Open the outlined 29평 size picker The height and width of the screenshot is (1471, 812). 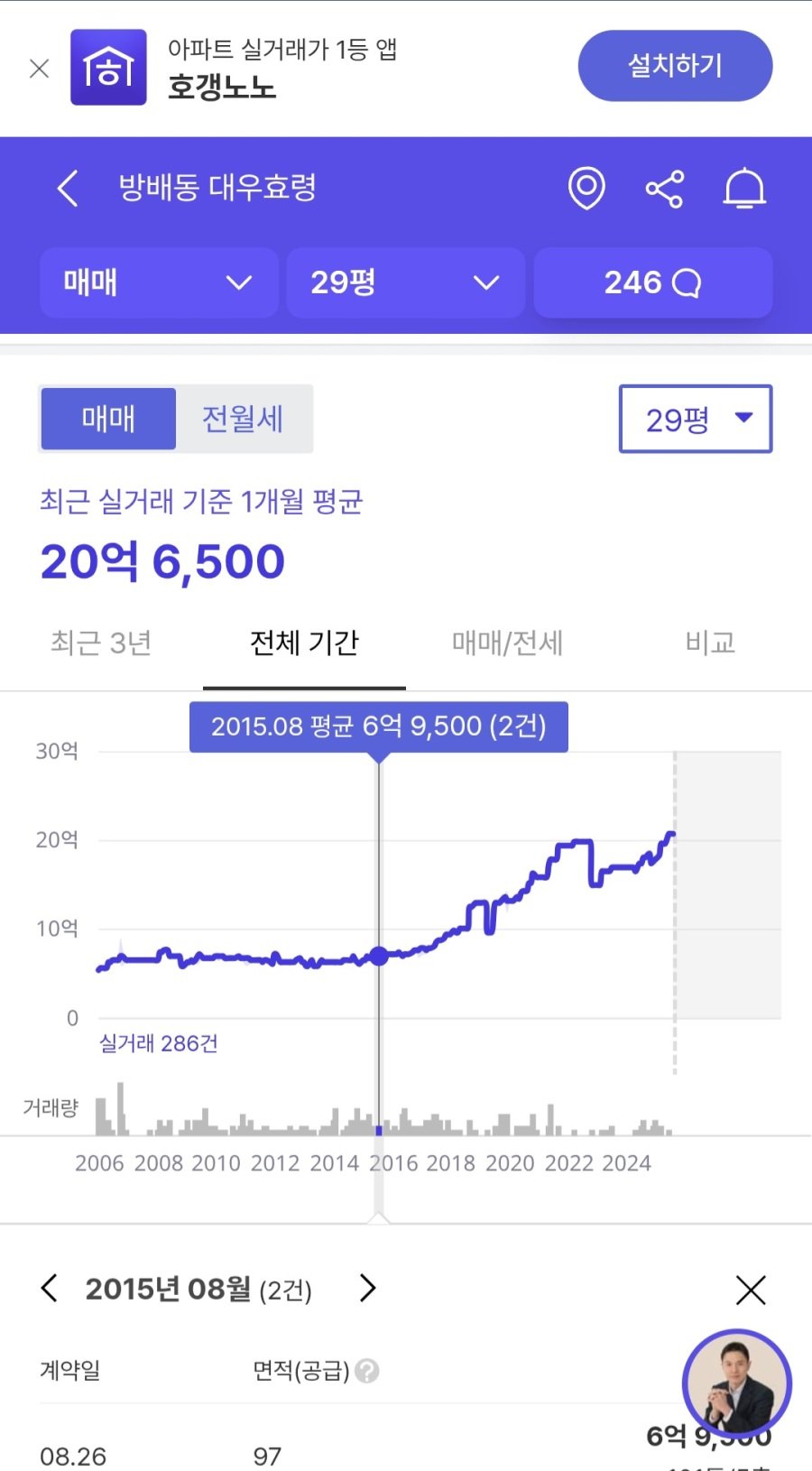click(x=696, y=419)
